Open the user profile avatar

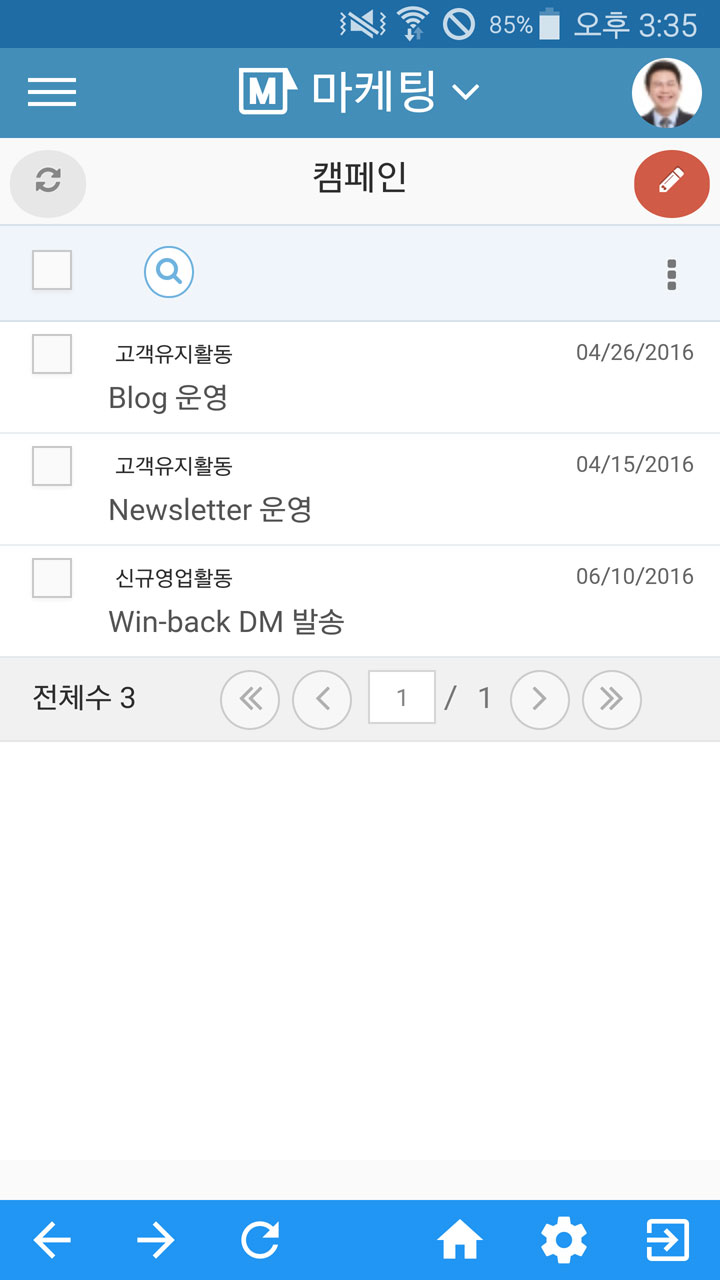pos(667,93)
